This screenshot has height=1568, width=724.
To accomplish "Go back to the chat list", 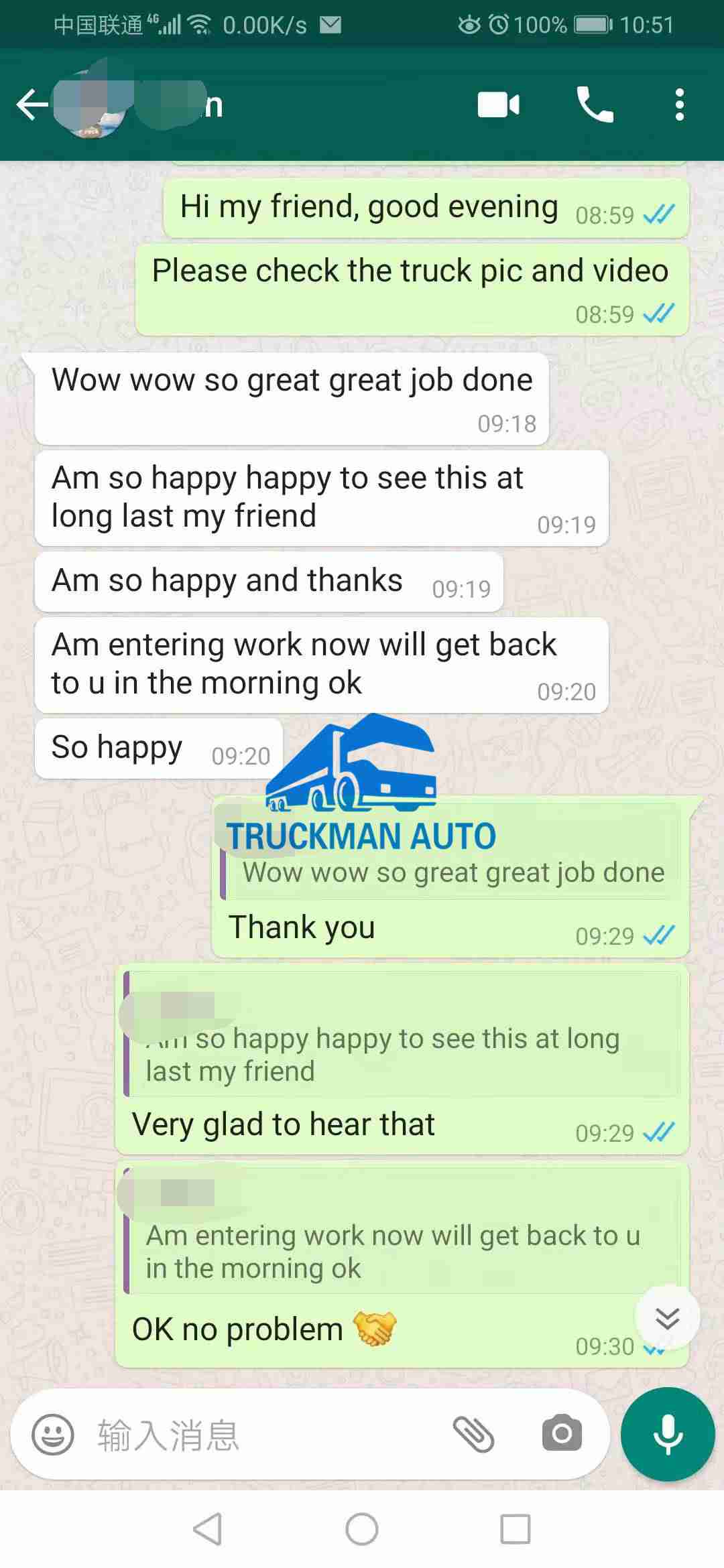I will (x=32, y=105).
